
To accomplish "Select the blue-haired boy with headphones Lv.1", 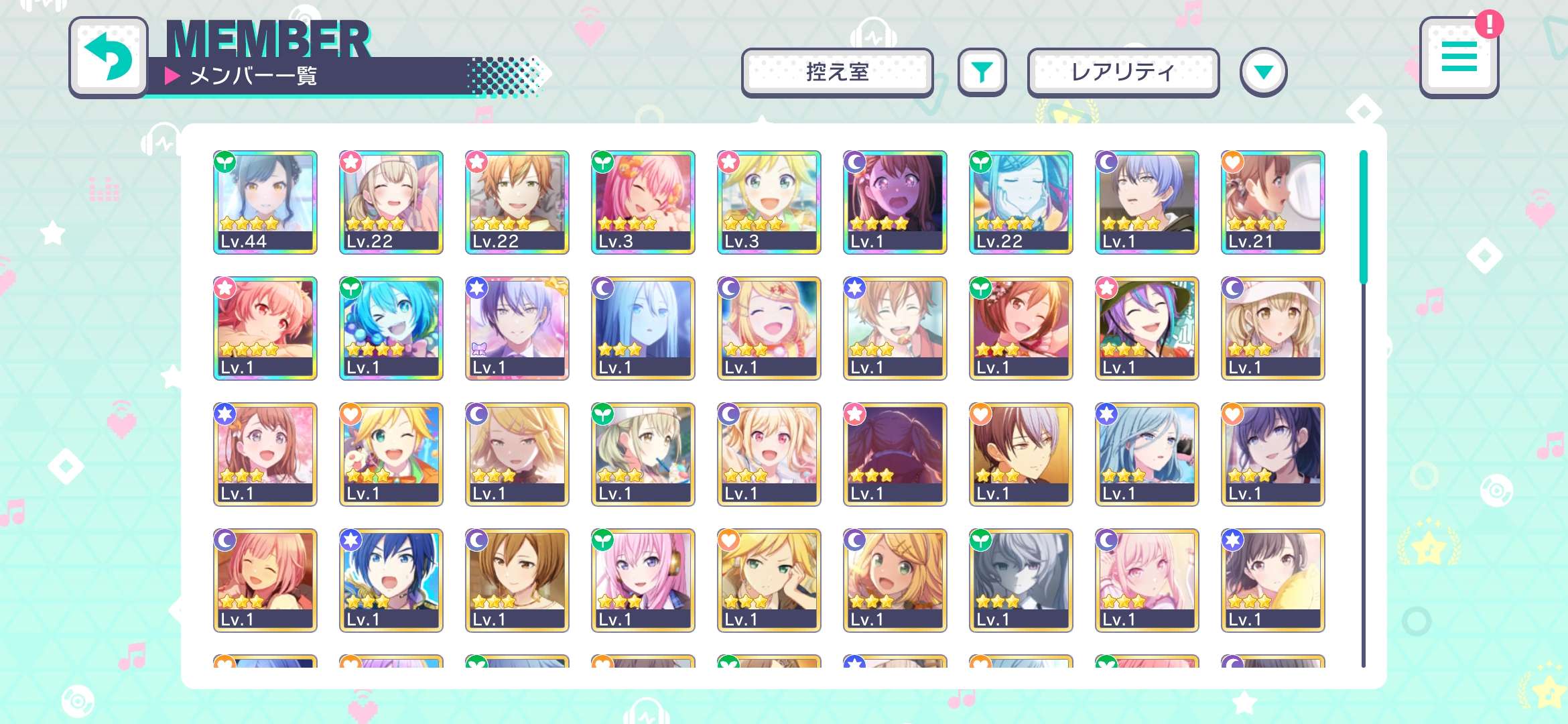I will tap(1147, 202).
